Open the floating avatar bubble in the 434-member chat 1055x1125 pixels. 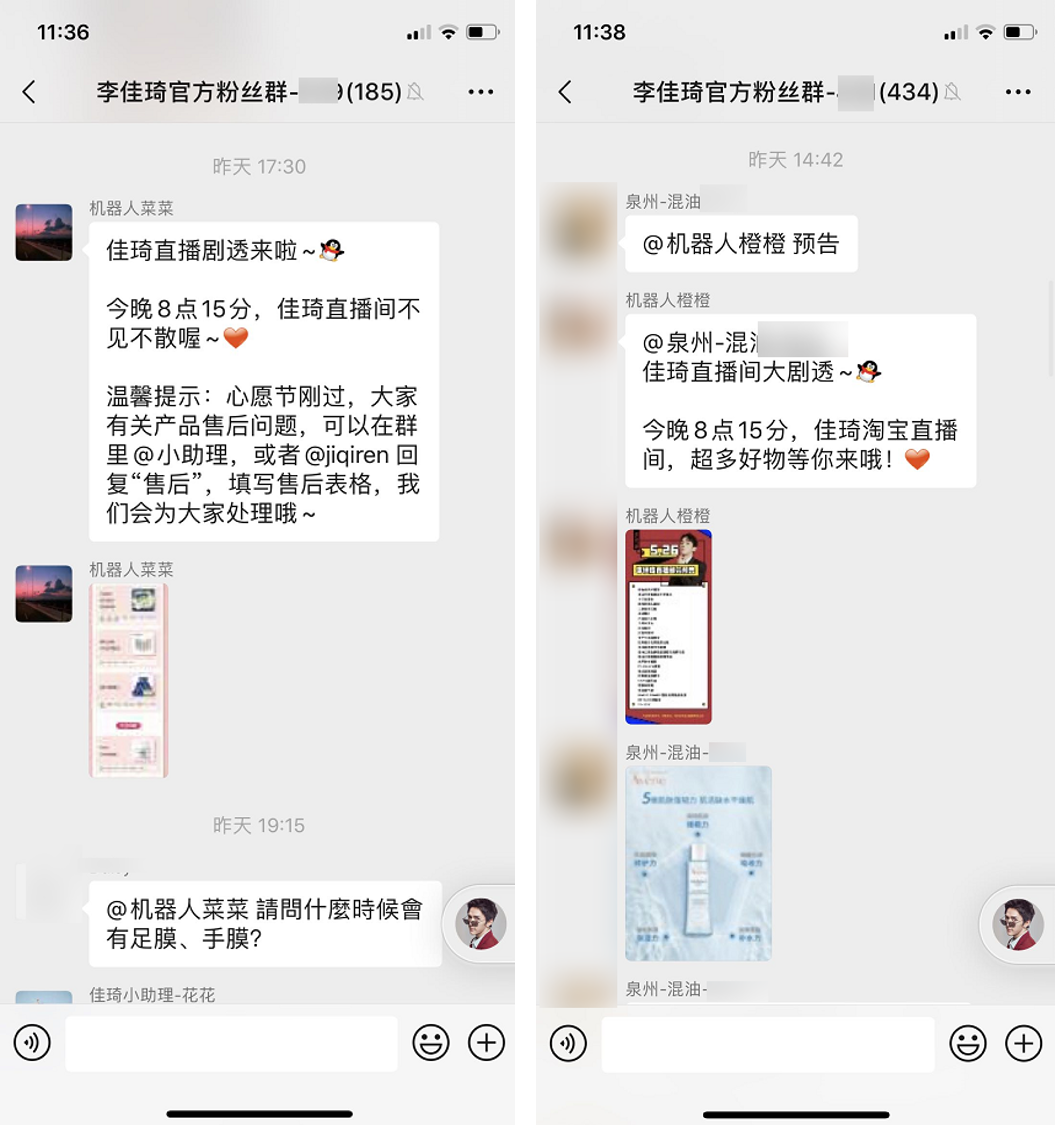(1018, 923)
